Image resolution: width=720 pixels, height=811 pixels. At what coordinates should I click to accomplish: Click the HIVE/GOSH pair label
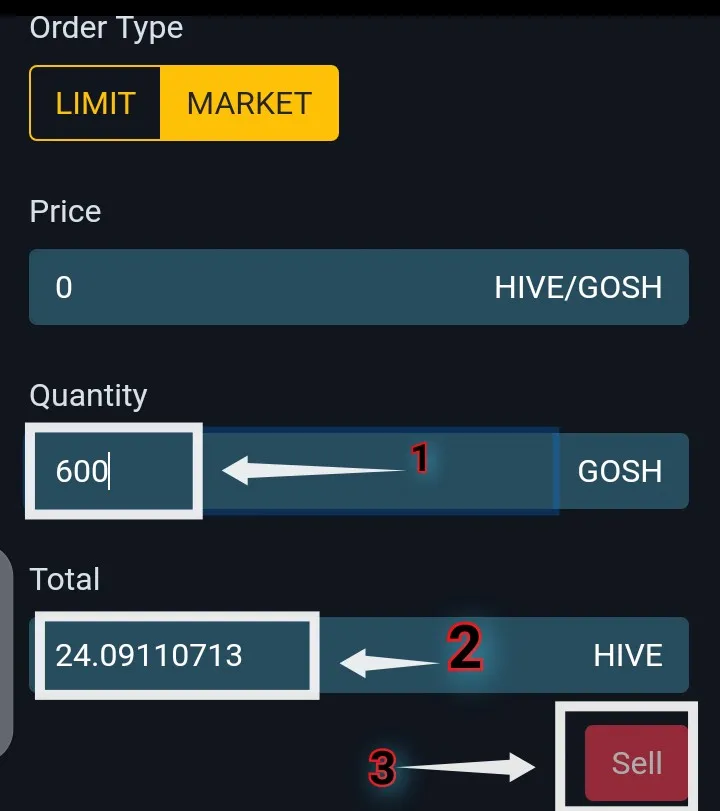click(577, 287)
